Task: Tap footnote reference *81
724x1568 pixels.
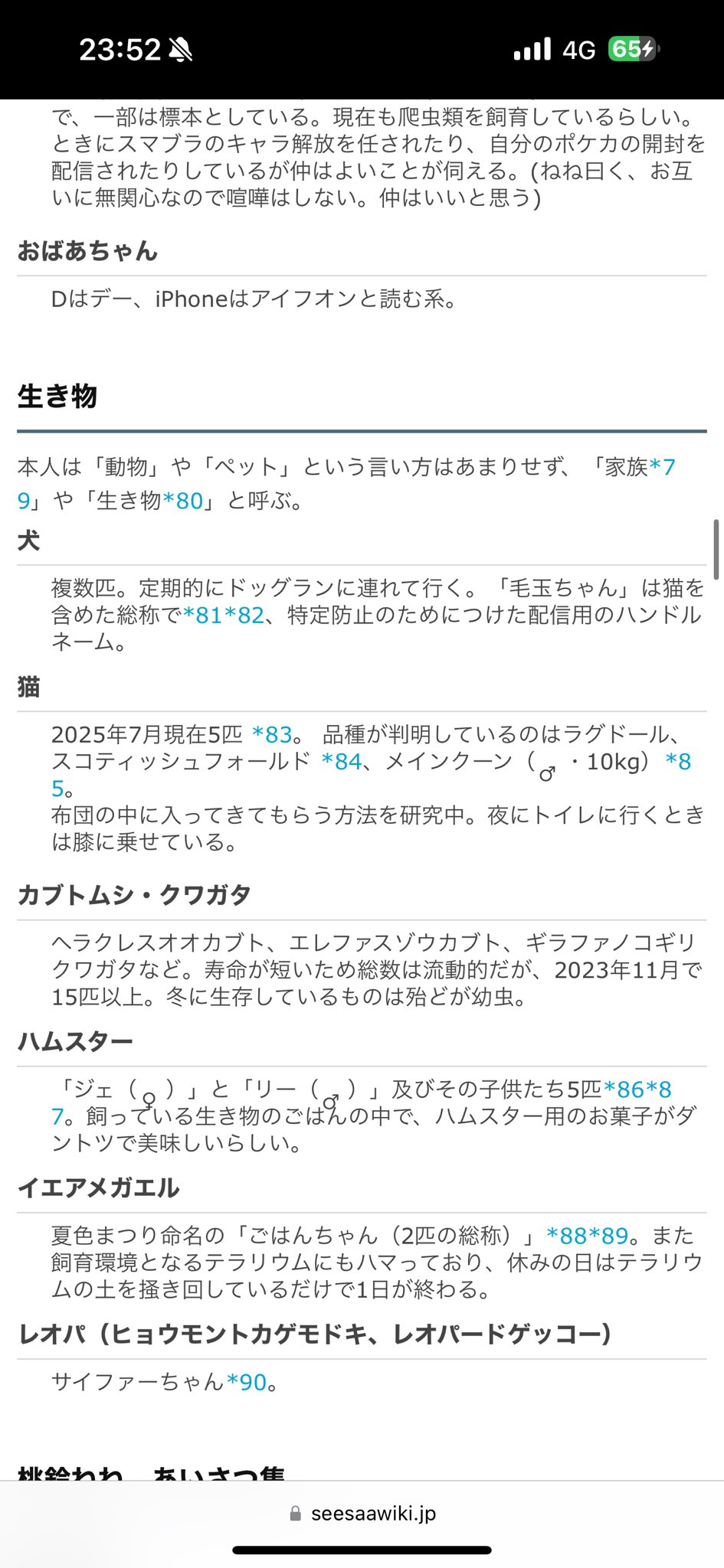Action: pyautogui.click(x=203, y=615)
